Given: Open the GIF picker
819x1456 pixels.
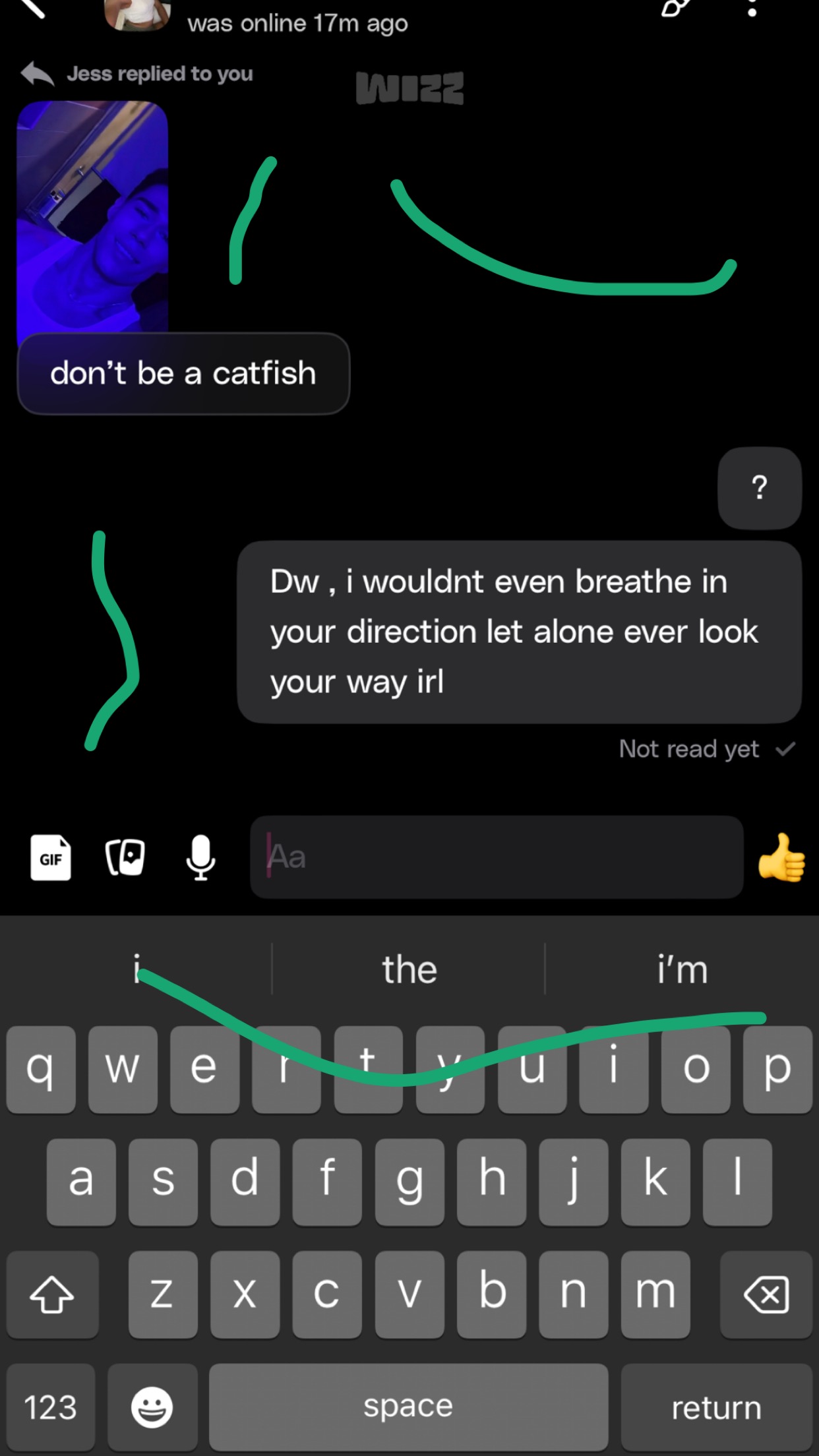Looking at the screenshot, I should [51, 857].
